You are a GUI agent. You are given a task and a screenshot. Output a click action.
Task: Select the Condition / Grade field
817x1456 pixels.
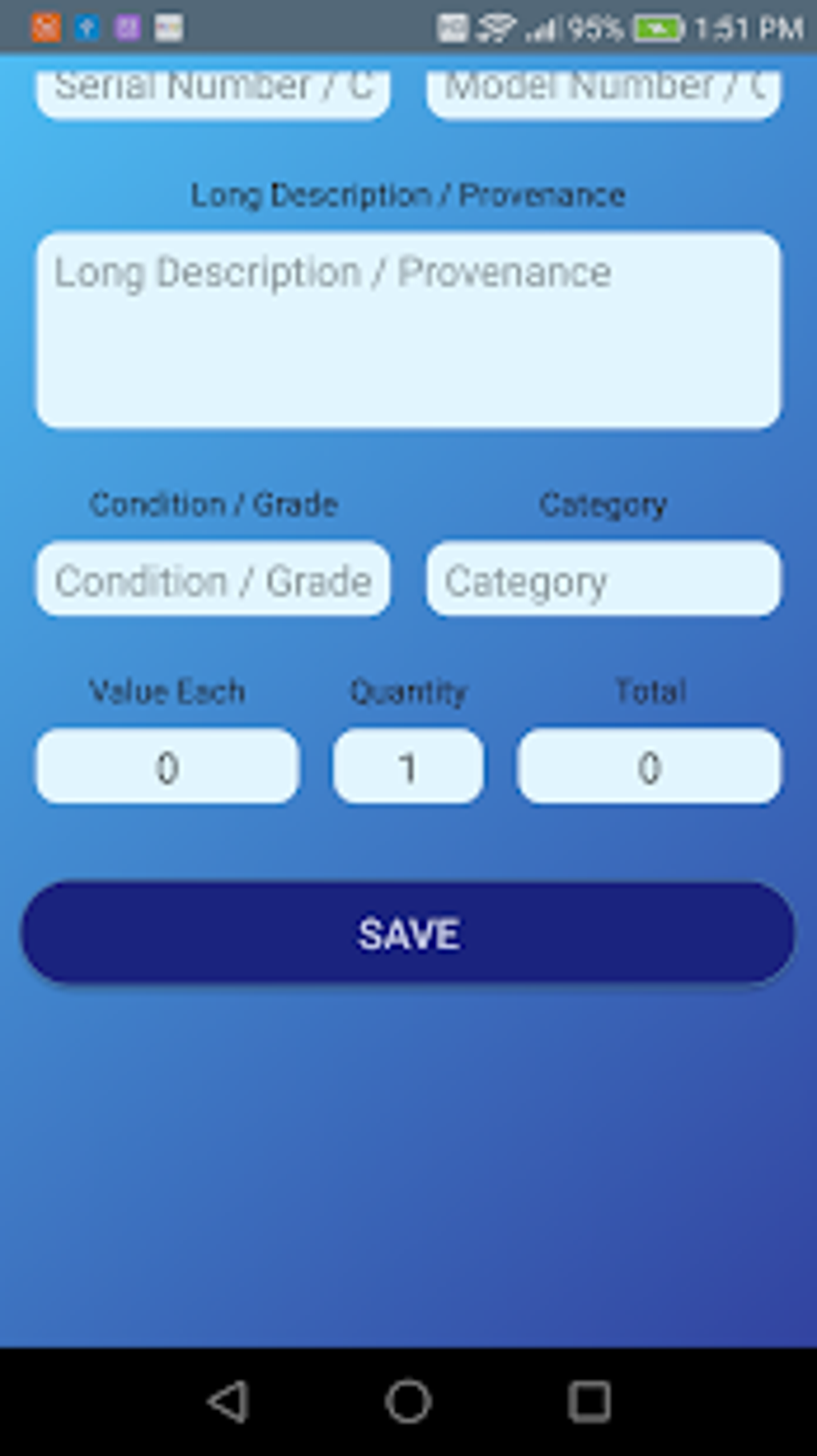coord(213,579)
